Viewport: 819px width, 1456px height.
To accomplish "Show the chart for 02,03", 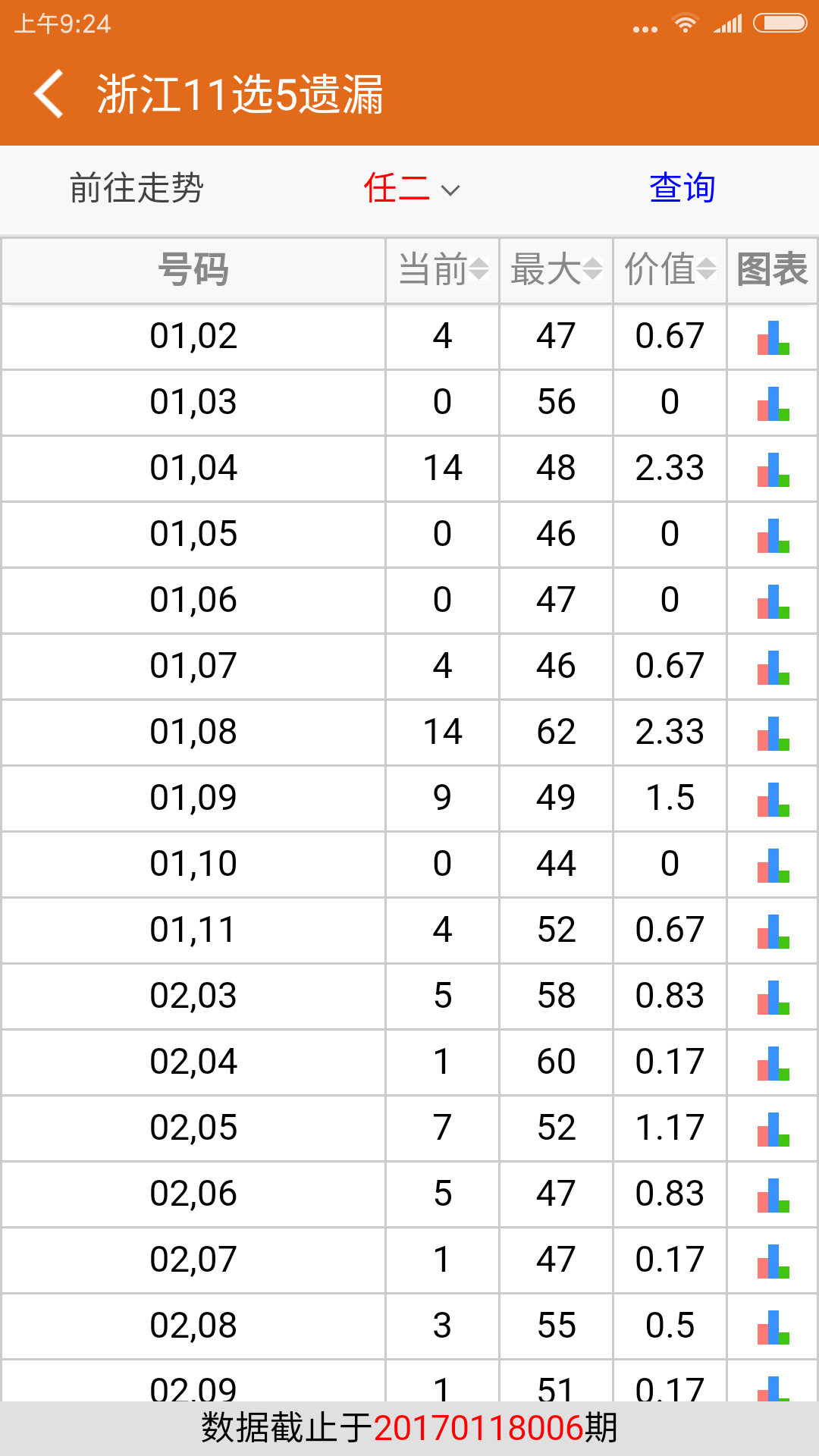I will coord(773,996).
